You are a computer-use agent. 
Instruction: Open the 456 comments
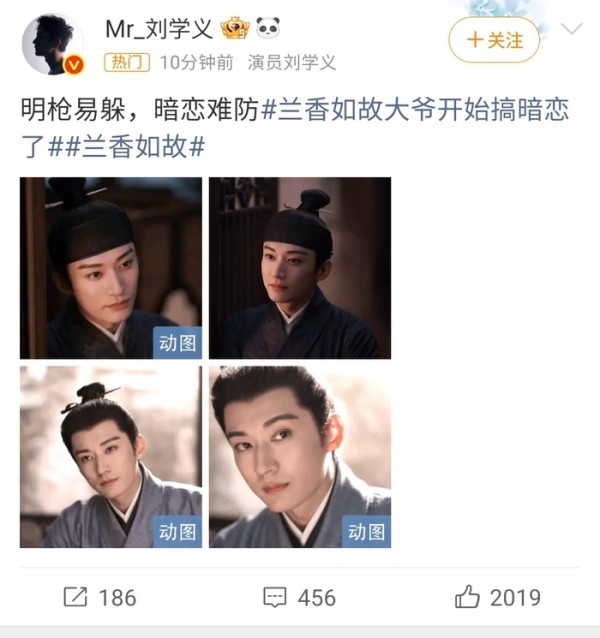click(299, 597)
